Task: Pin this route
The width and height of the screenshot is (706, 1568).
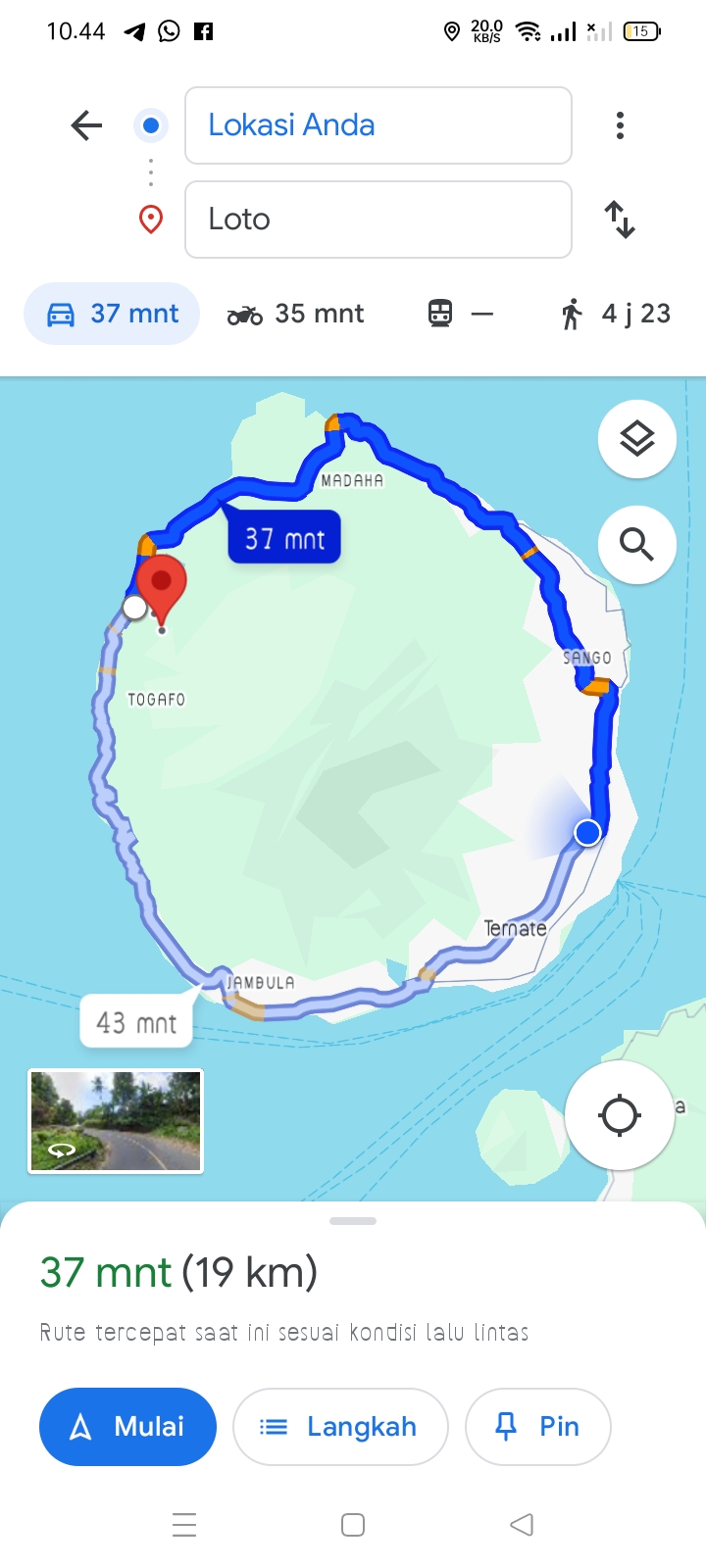Action: click(538, 1427)
